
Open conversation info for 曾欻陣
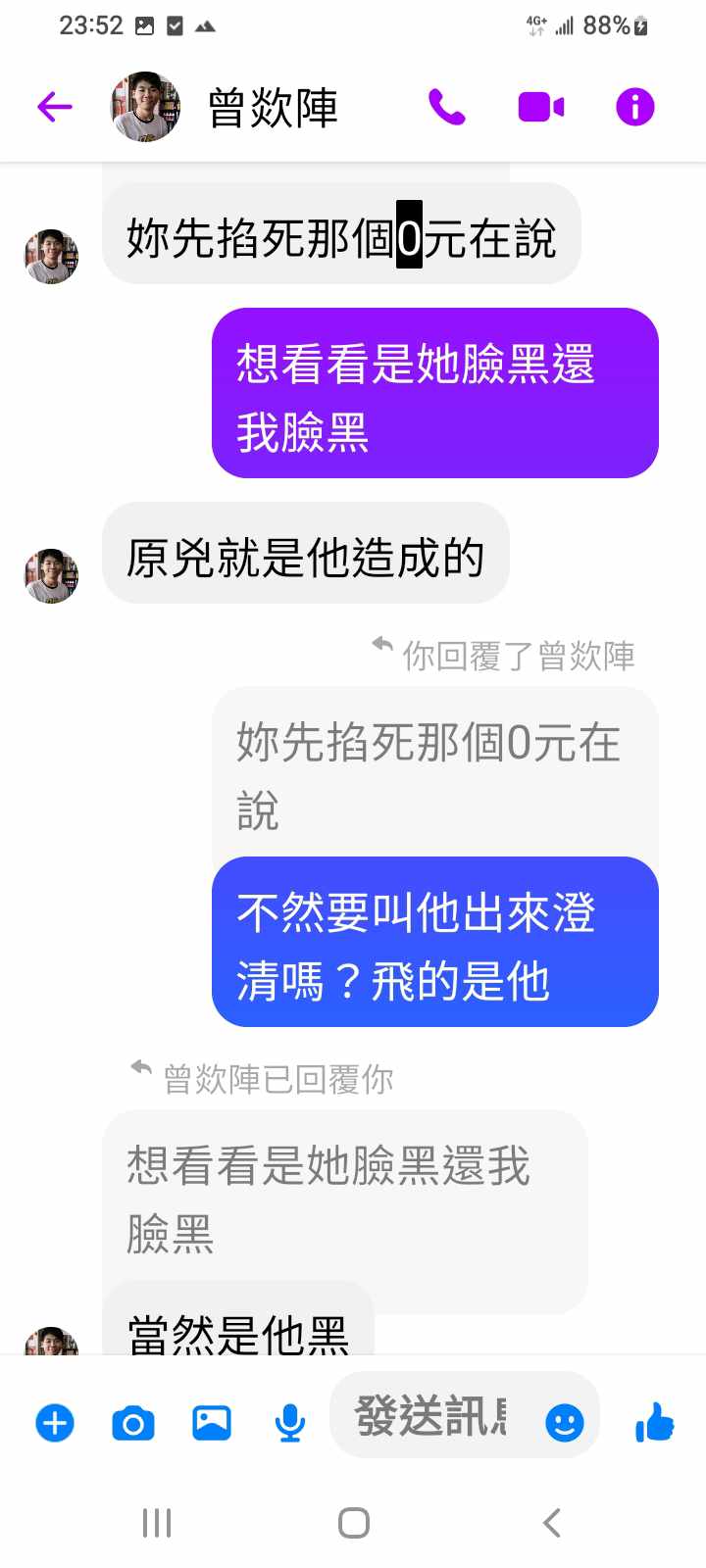(x=634, y=107)
